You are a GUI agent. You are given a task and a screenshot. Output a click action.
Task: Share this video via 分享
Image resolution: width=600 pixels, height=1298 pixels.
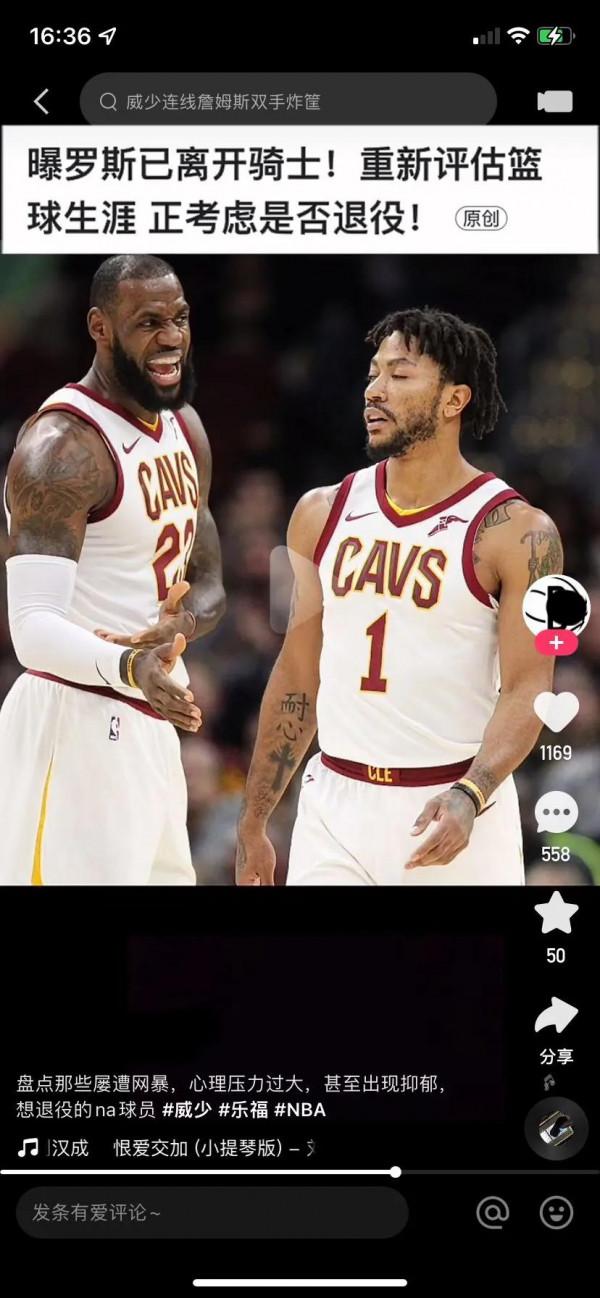pos(556,1018)
